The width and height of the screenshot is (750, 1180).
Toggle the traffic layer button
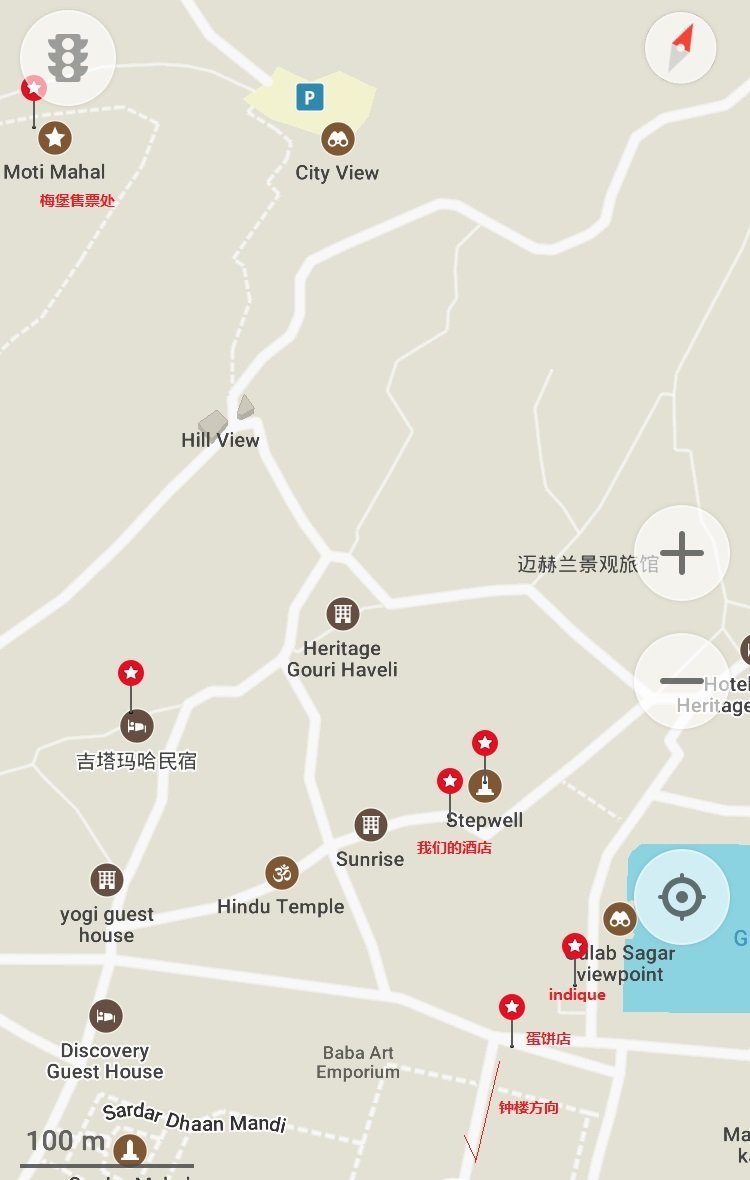(68, 57)
